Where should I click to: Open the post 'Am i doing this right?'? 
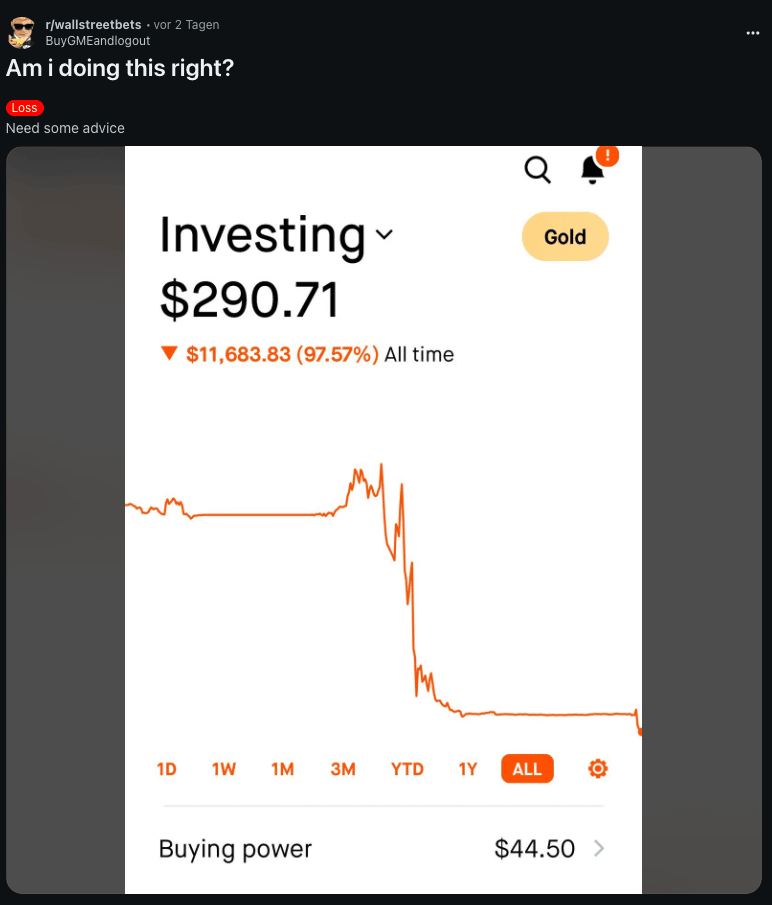coord(120,69)
